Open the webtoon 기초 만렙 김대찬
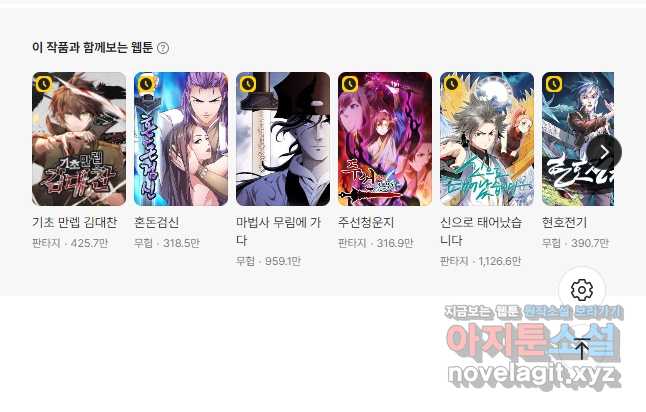 pyautogui.click(x=79, y=139)
